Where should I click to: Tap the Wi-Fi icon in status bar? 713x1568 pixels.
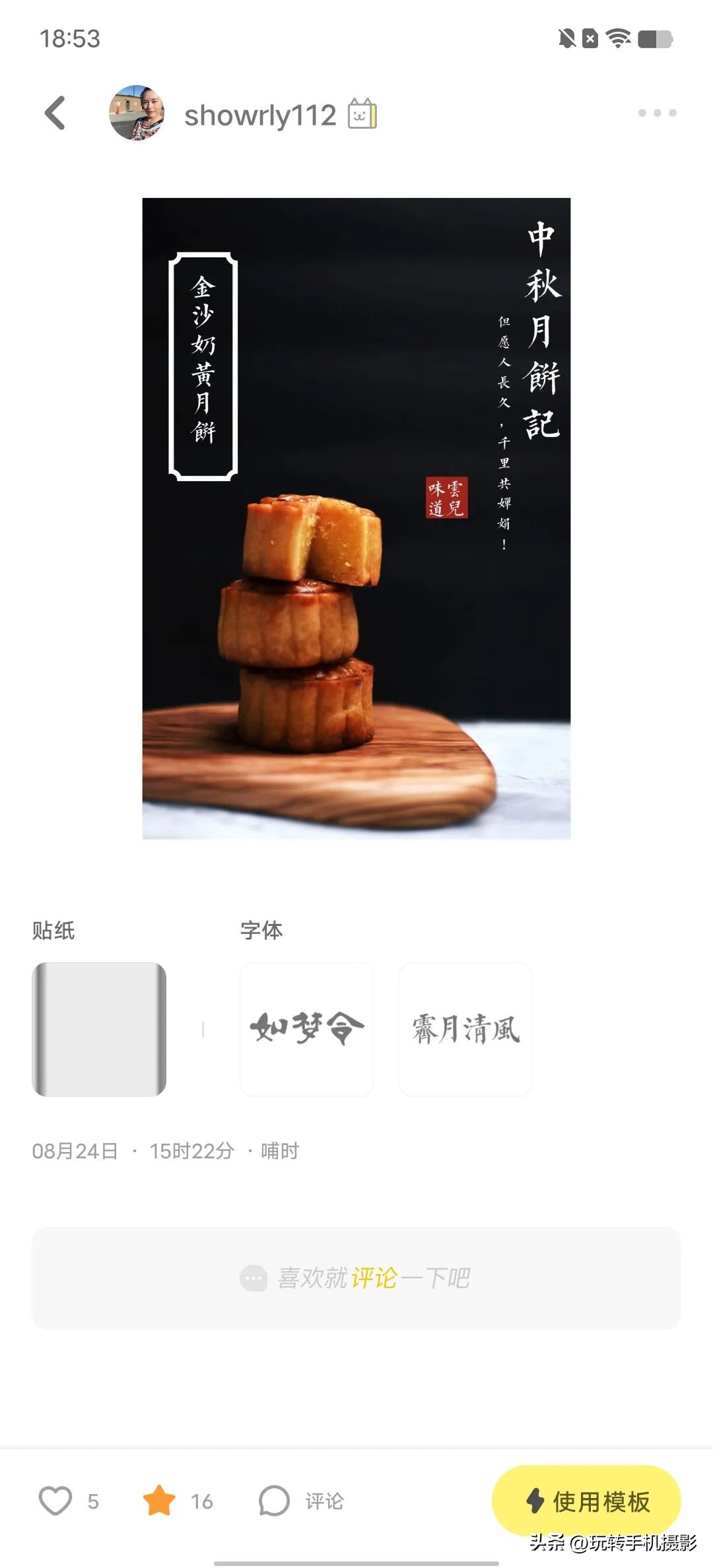[x=619, y=38]
